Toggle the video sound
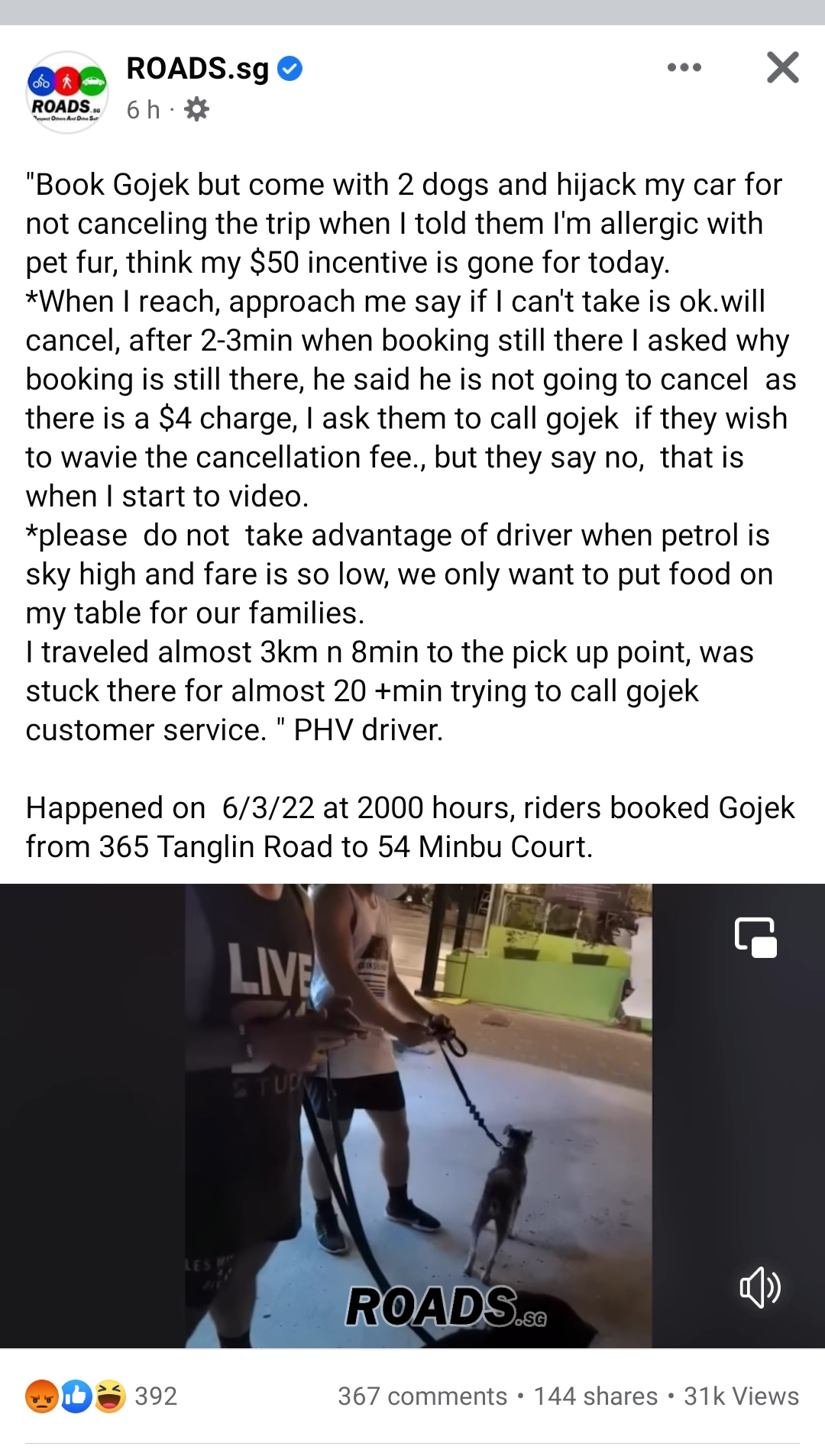This screenshot has width=825, height=1456. pyautogui.click(x=759, y=1287)
